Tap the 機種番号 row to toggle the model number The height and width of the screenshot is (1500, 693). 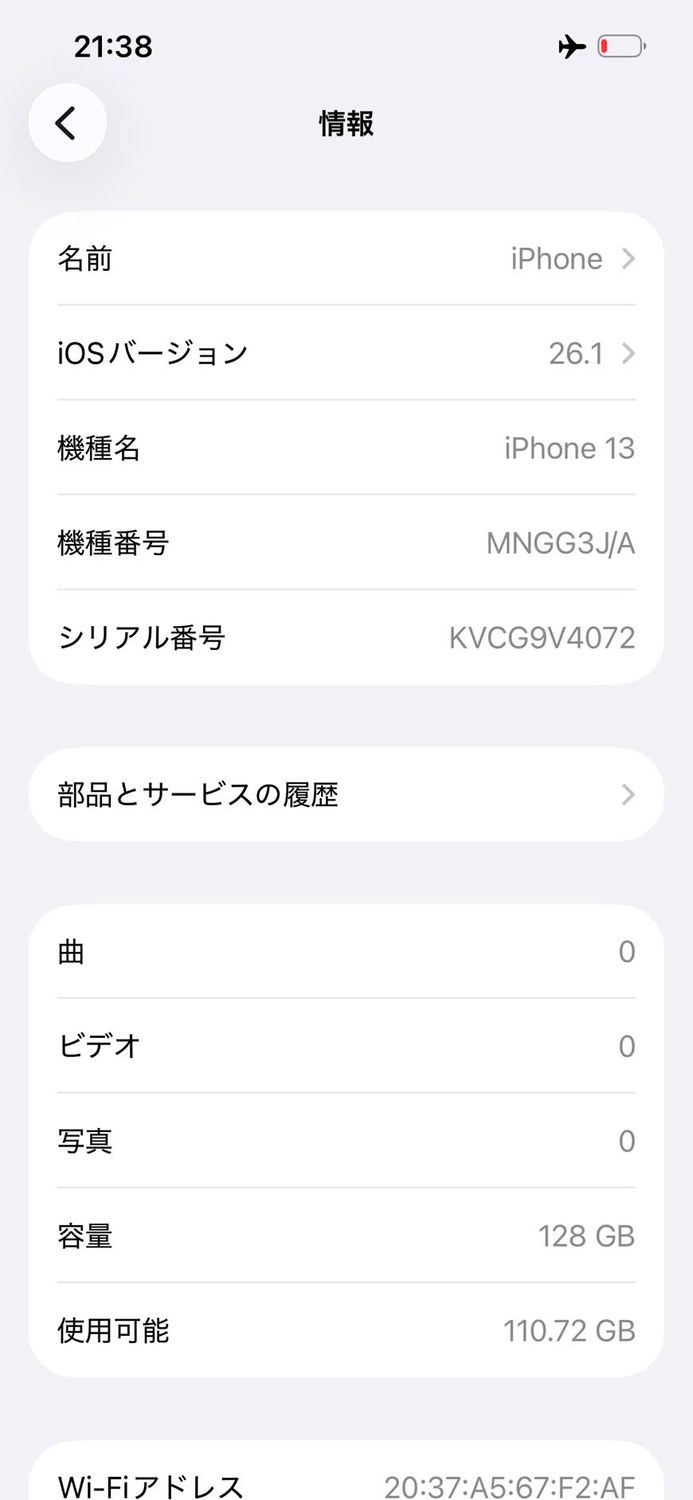pos(346,543)
